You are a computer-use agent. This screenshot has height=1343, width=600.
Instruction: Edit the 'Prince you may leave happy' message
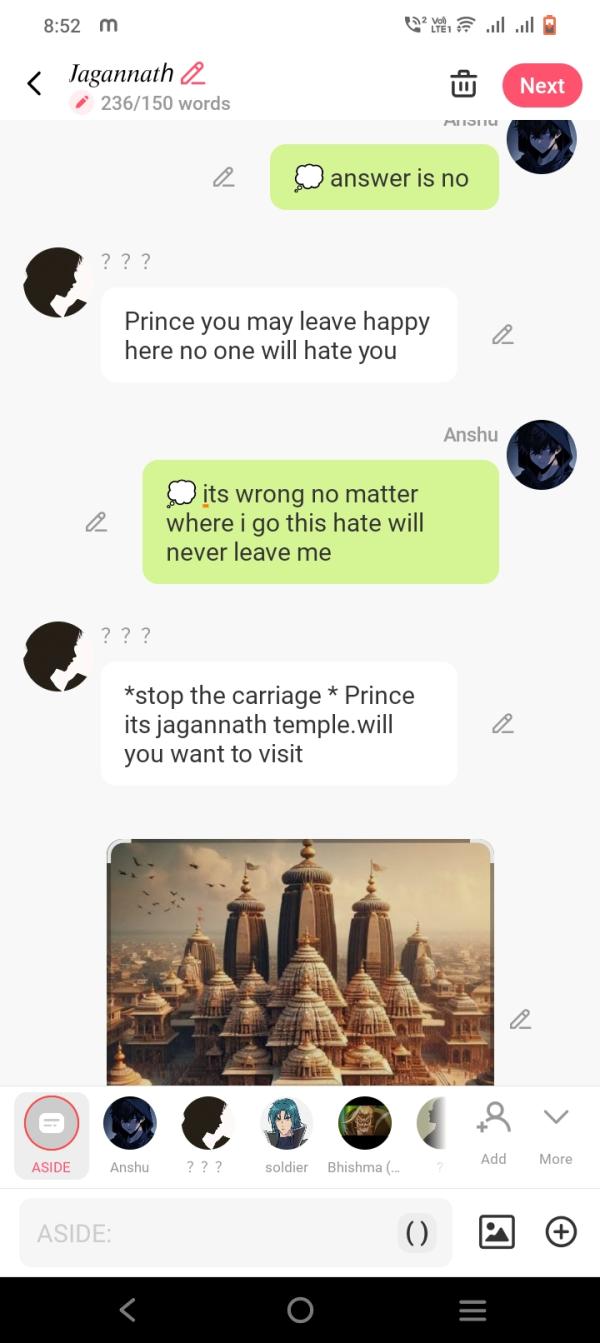502,335
